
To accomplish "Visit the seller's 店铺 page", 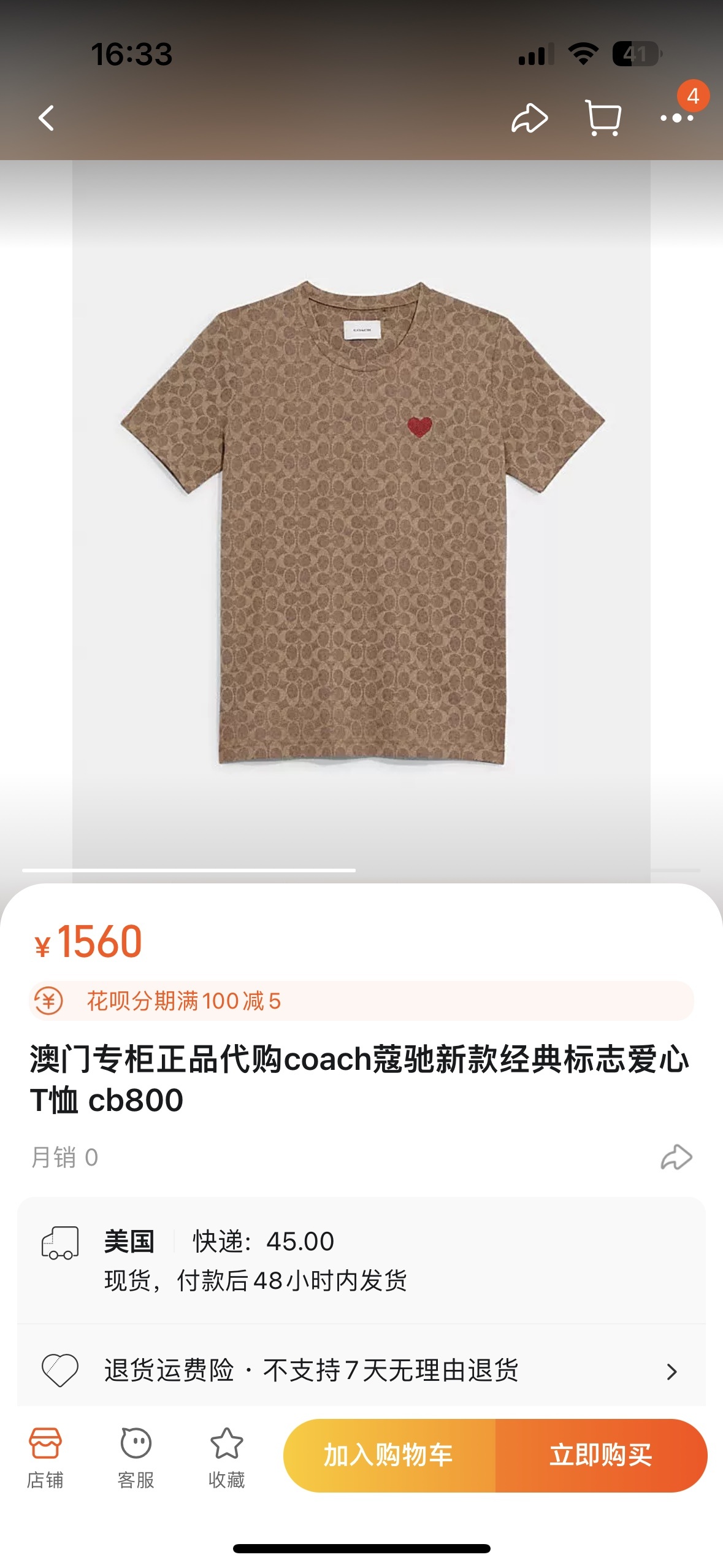I will point(45,1456).
